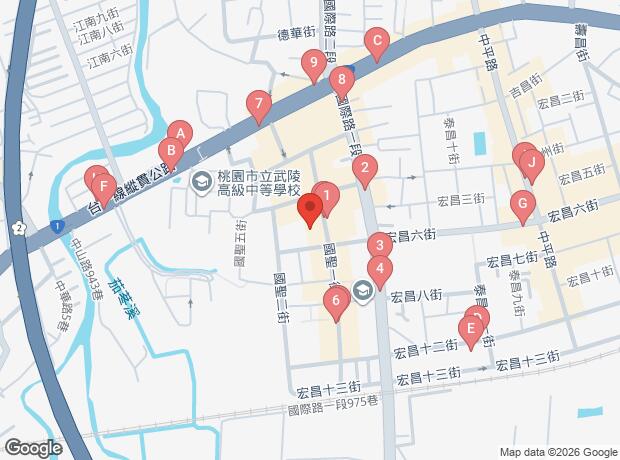620x460 pixels.
Task: Tap the marker labeled 9
Action: (314, 66)
